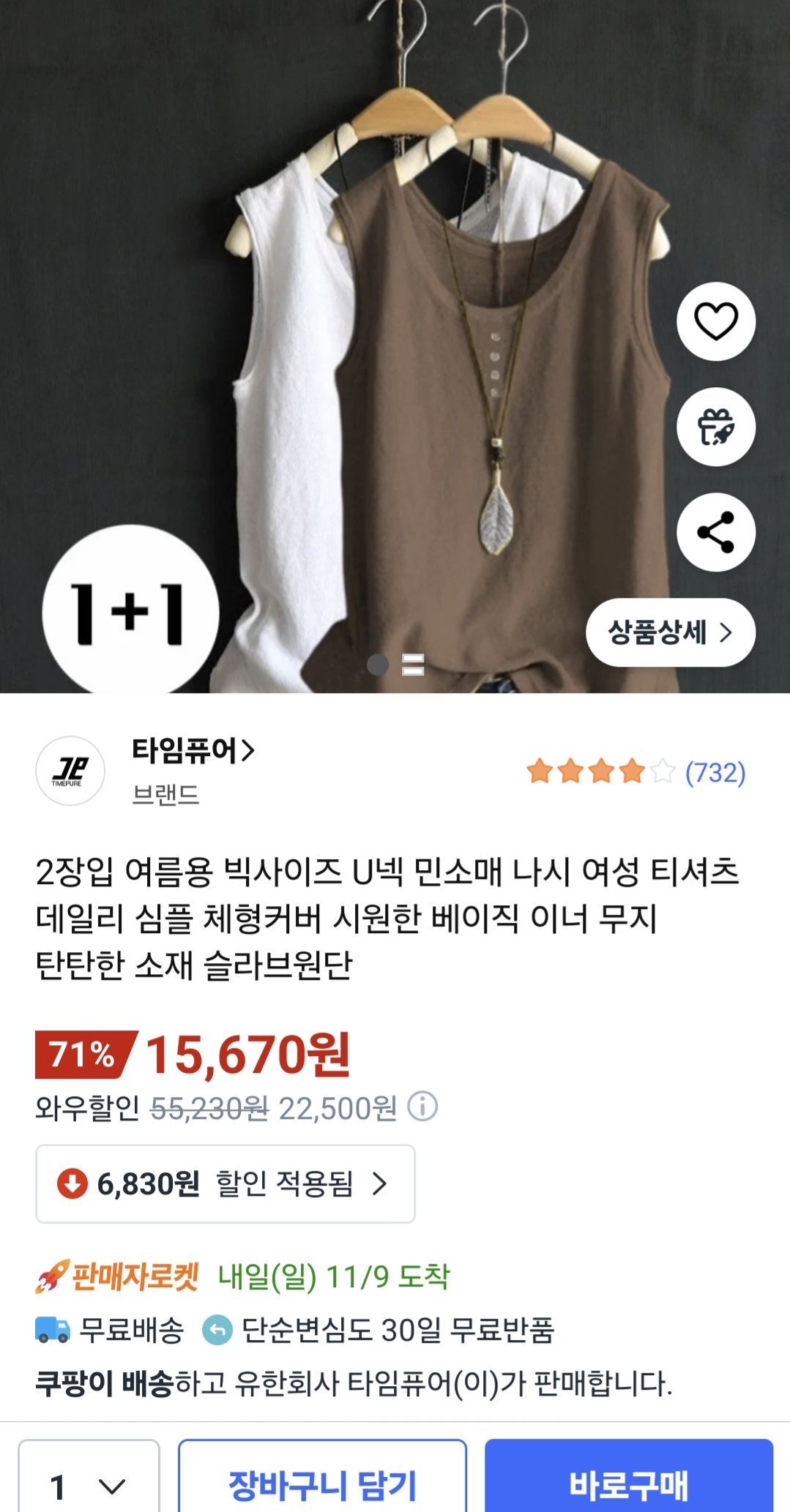Expand the 6,830원 할인 적용됨 details
The image size is (790, 1512).
225,1183
